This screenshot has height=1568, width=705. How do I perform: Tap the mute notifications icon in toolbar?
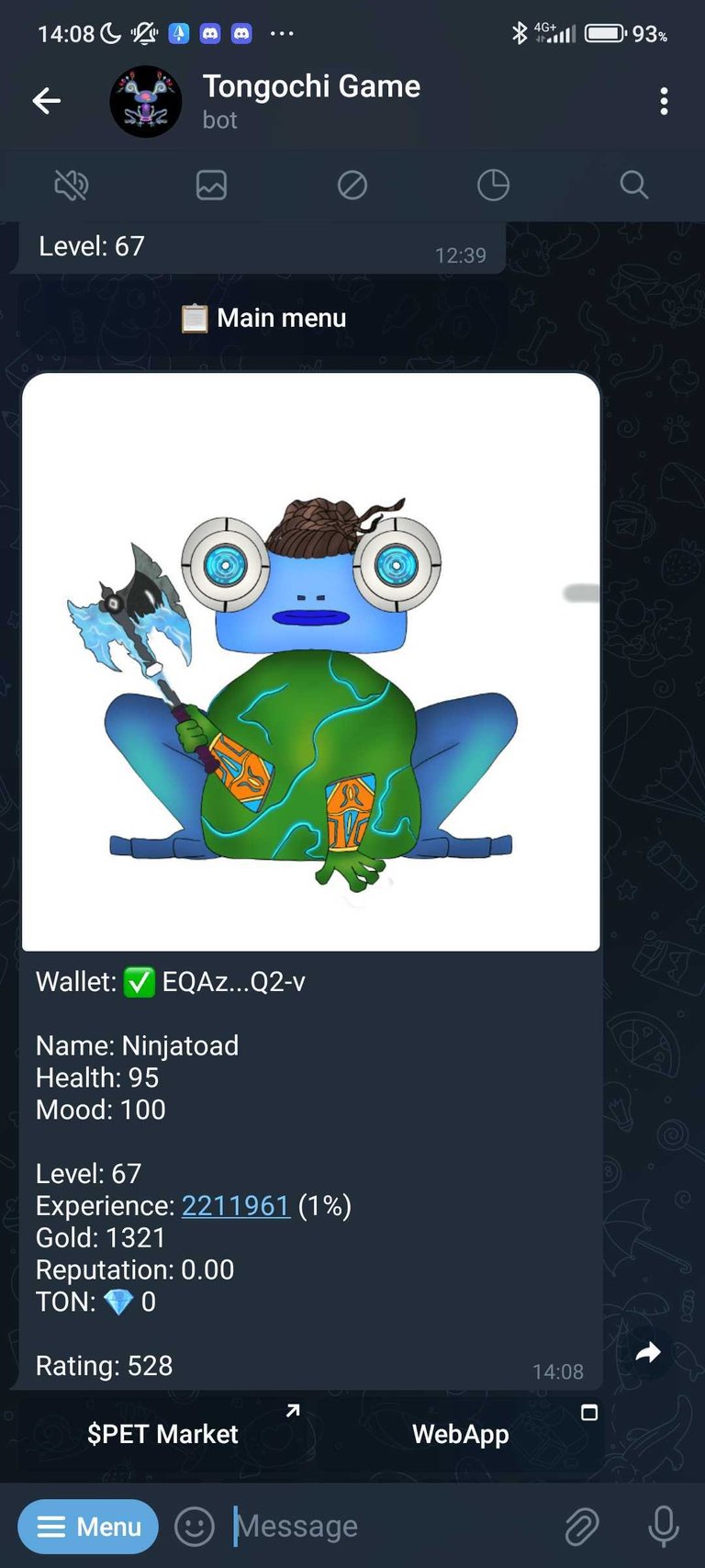point(71,186)
